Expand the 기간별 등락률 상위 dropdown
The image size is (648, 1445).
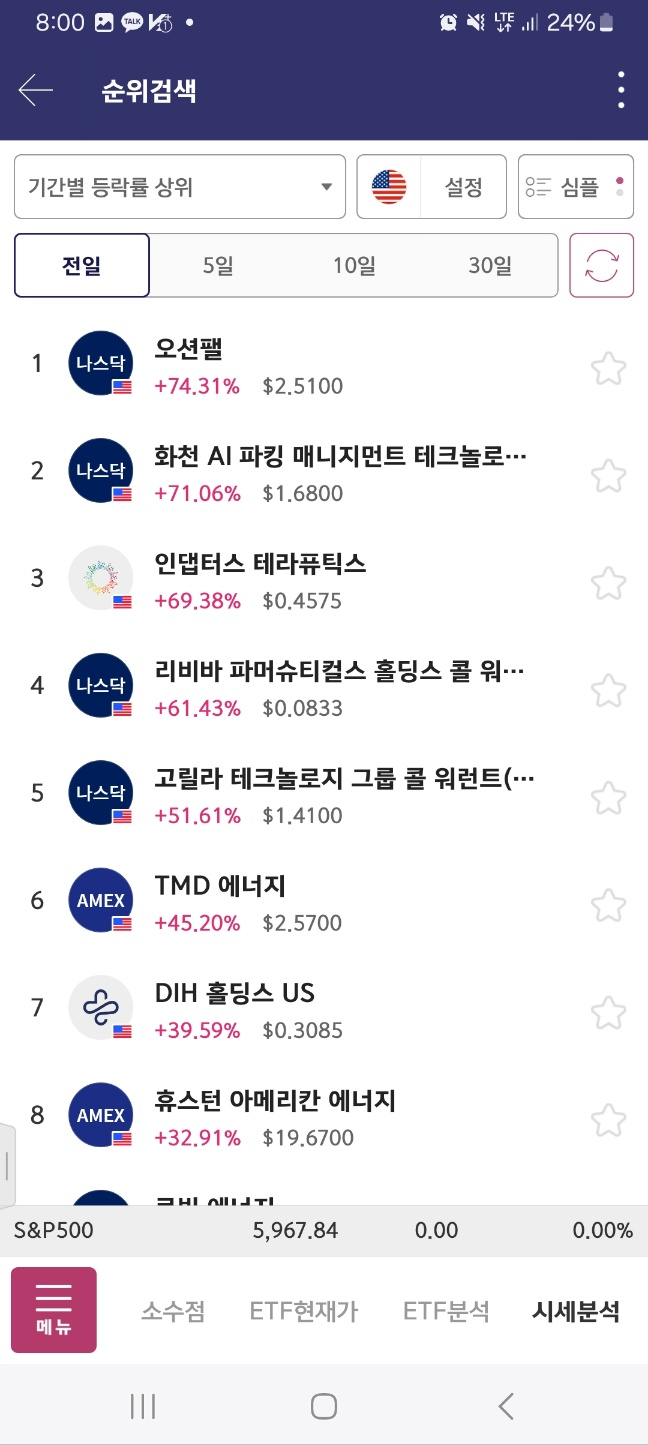coord(180,187)
